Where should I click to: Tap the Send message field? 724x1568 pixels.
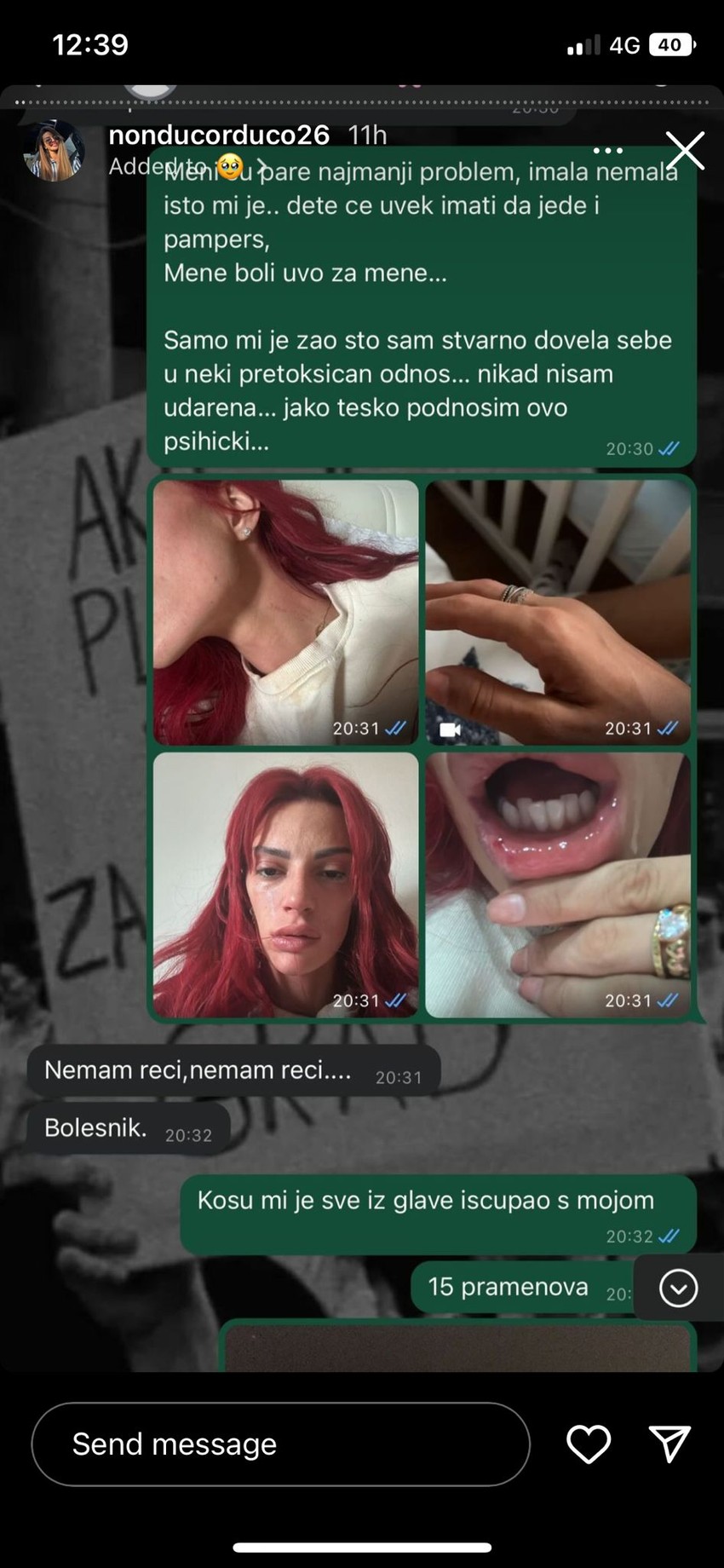pos(280,1444)
